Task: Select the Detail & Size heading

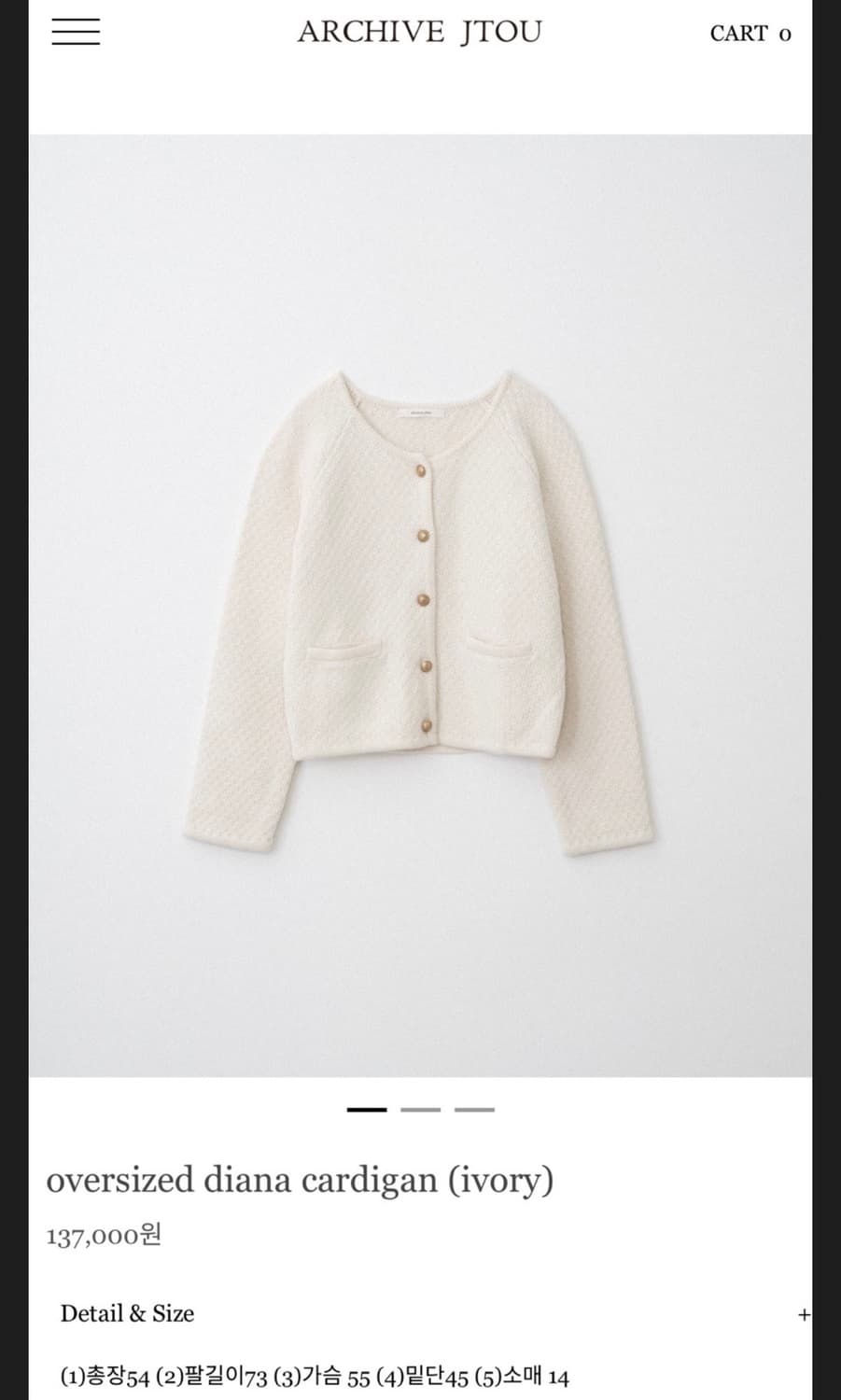Action: click(x=127, y=1313)
